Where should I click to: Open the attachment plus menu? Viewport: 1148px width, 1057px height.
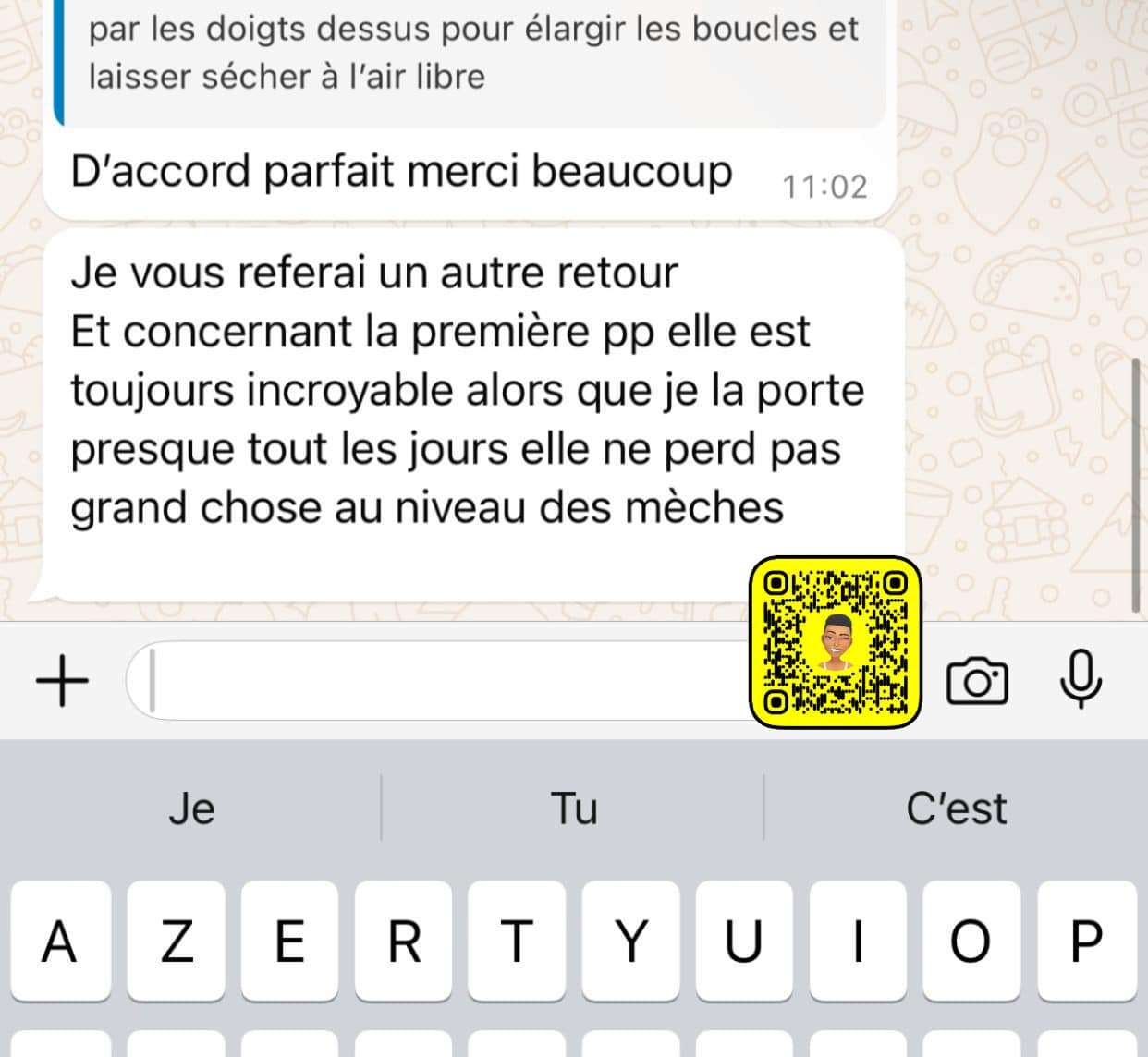[x=62, y=681]
